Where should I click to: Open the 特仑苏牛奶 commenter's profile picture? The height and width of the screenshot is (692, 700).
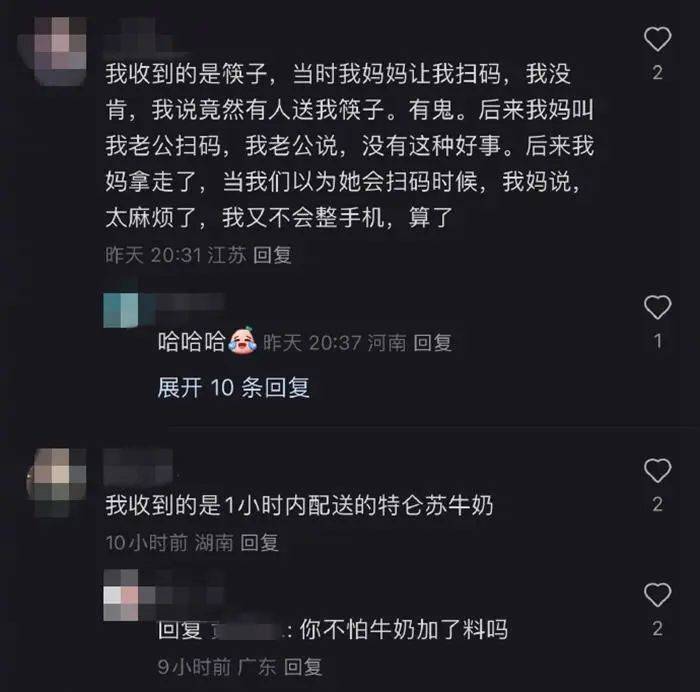(x=55, y=473)
